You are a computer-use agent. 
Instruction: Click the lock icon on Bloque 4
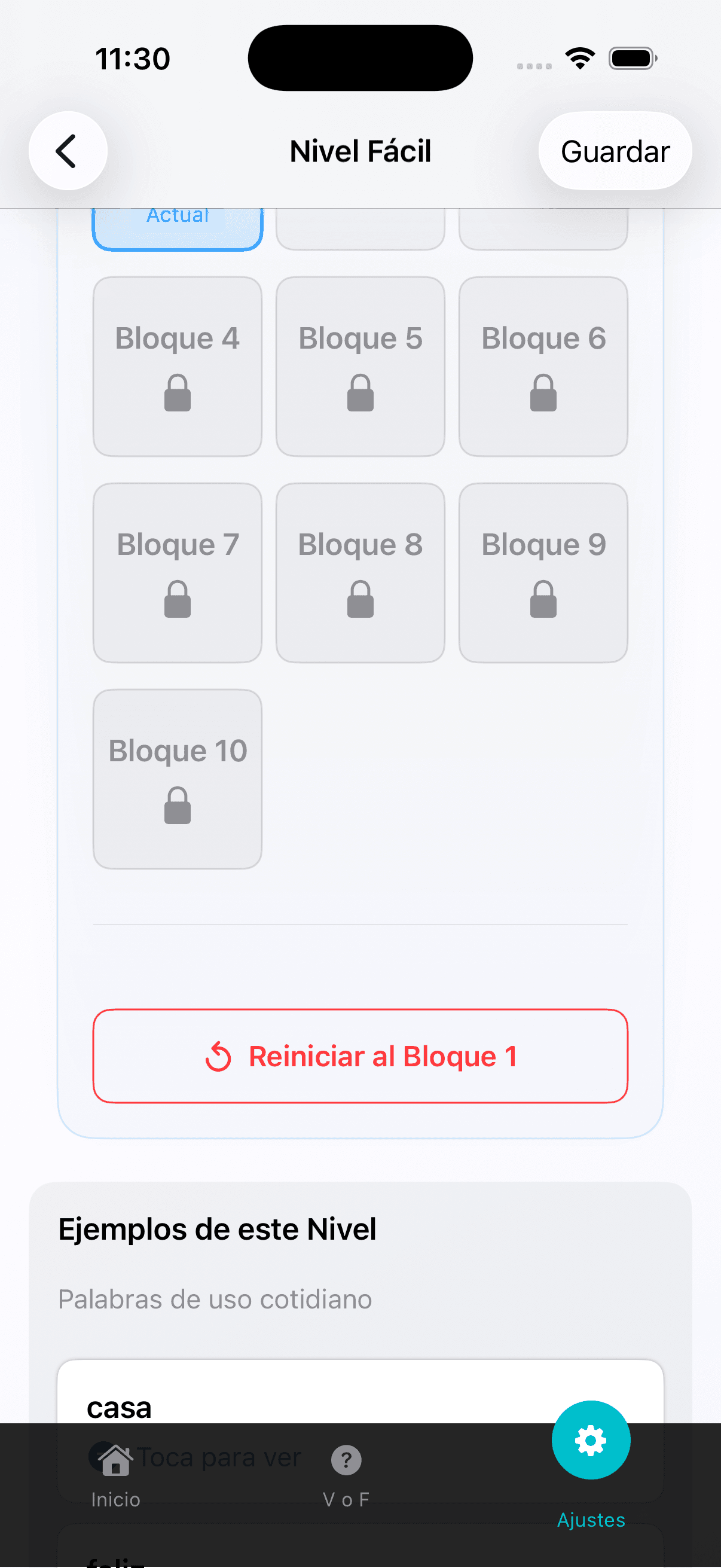[177, 393]
